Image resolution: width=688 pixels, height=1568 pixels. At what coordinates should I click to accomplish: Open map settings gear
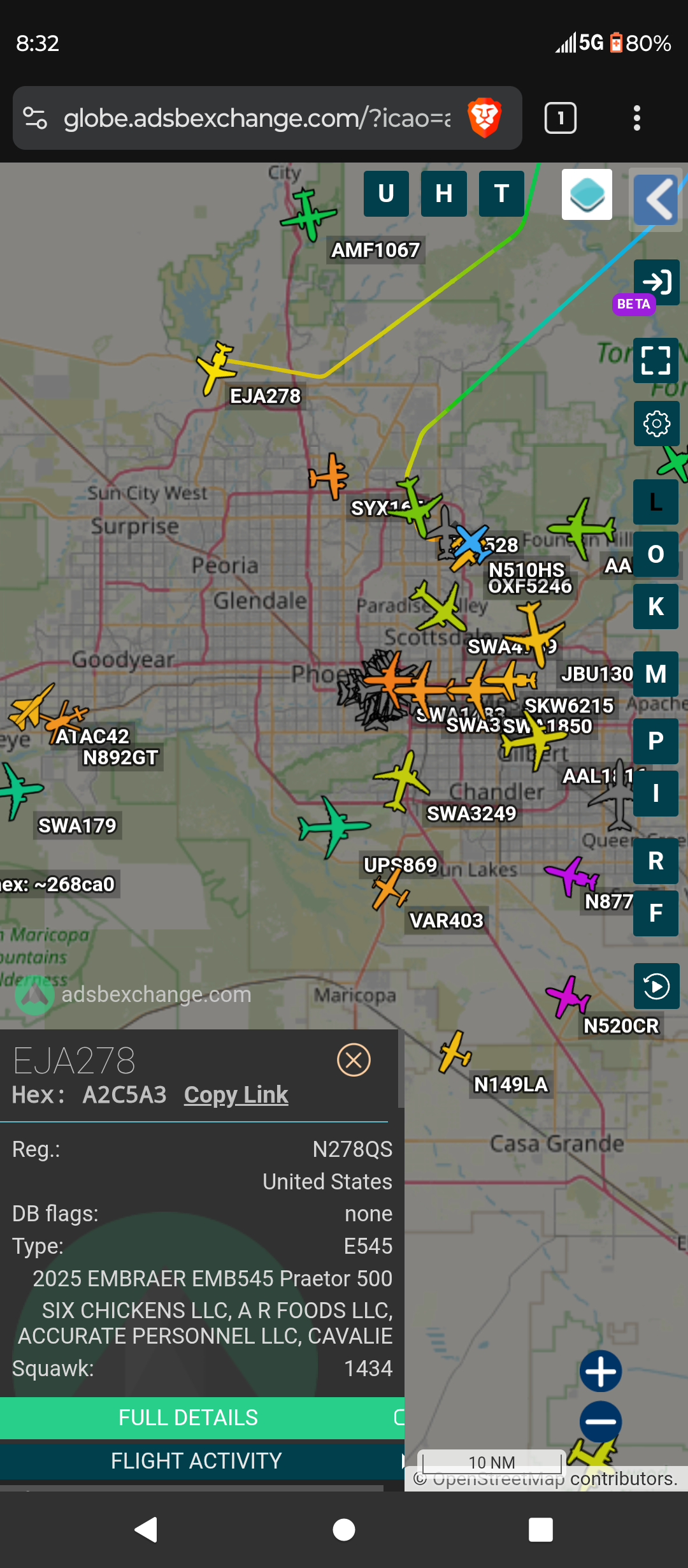click(x=656, y=424)
